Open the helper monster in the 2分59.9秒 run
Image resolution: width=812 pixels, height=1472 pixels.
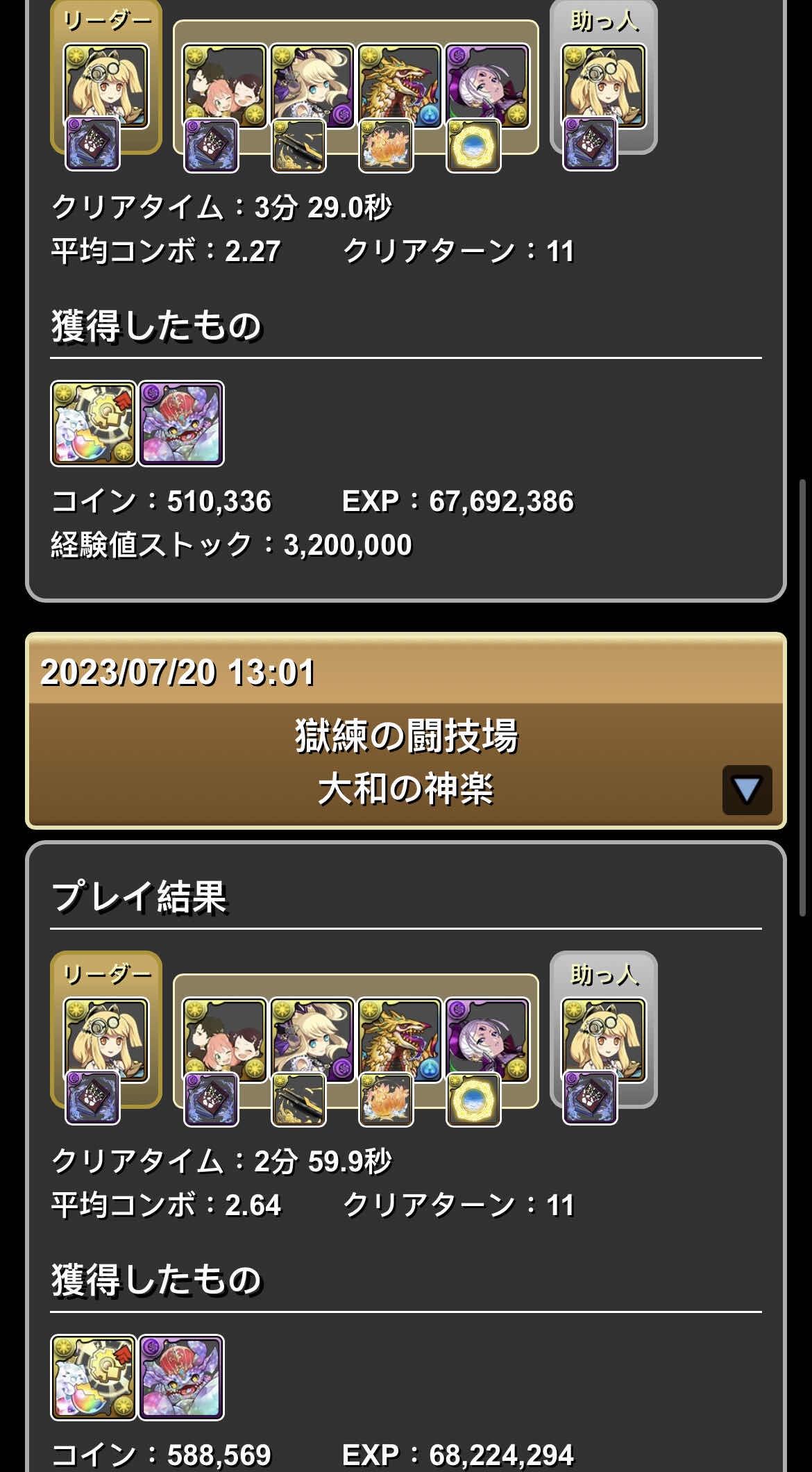pyautogui.click(x=603, y=1039)
